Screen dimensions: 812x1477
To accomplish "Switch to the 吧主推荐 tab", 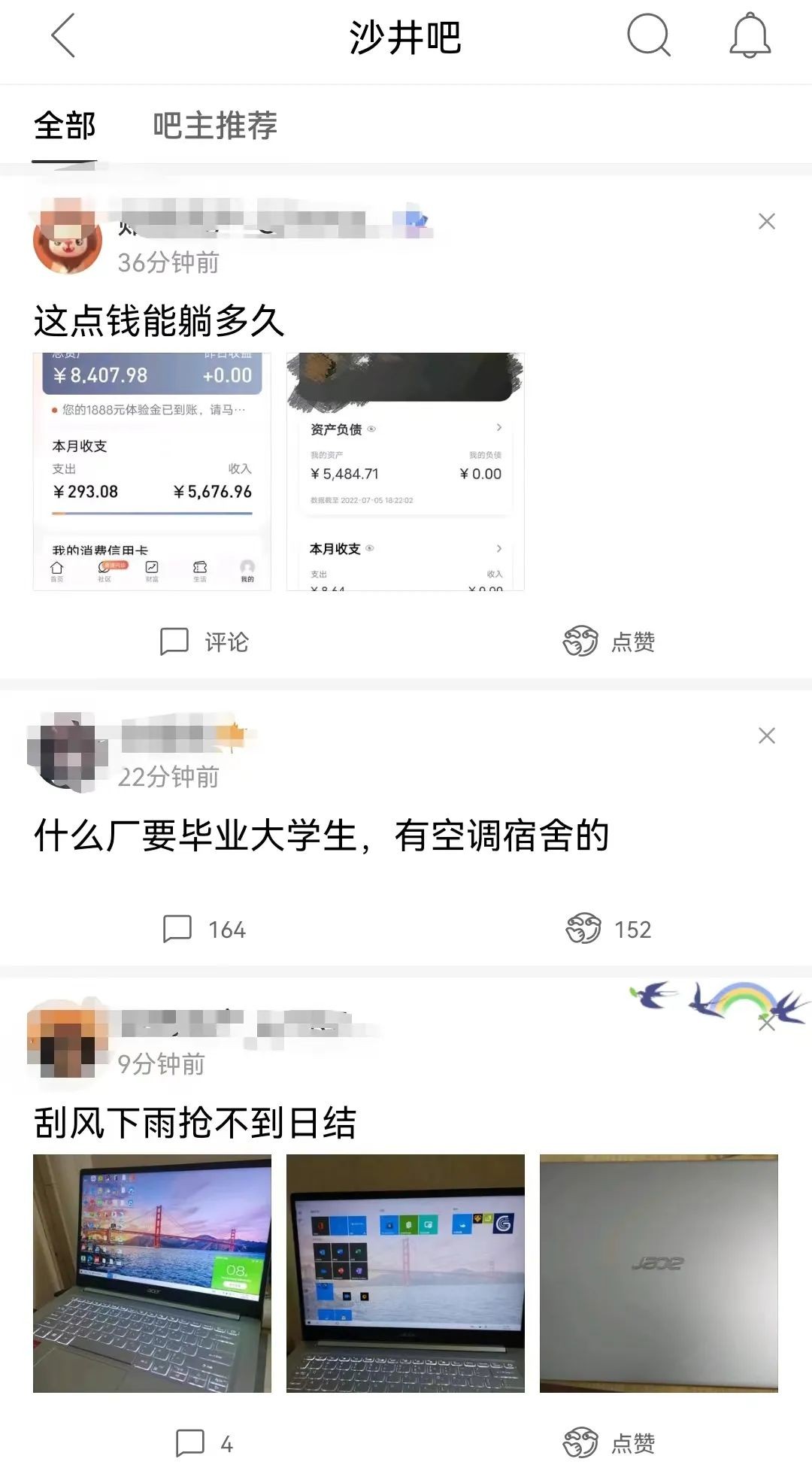I will [215, 126].
